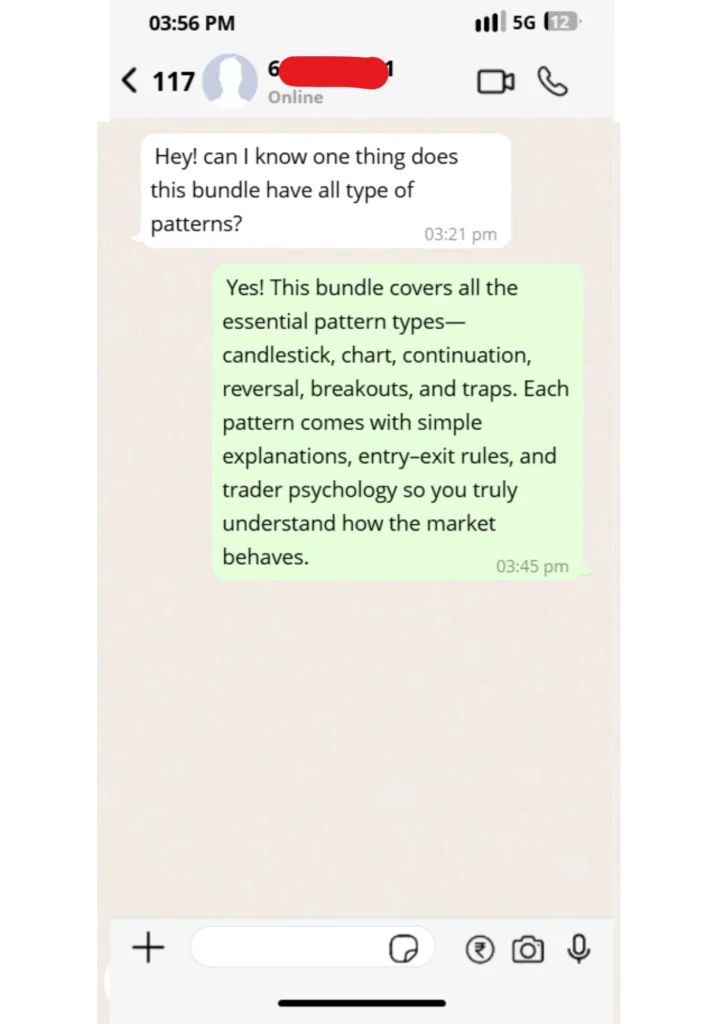724x1024 pixels.
Task: Go back to the chats list
Action: point(130,81)
